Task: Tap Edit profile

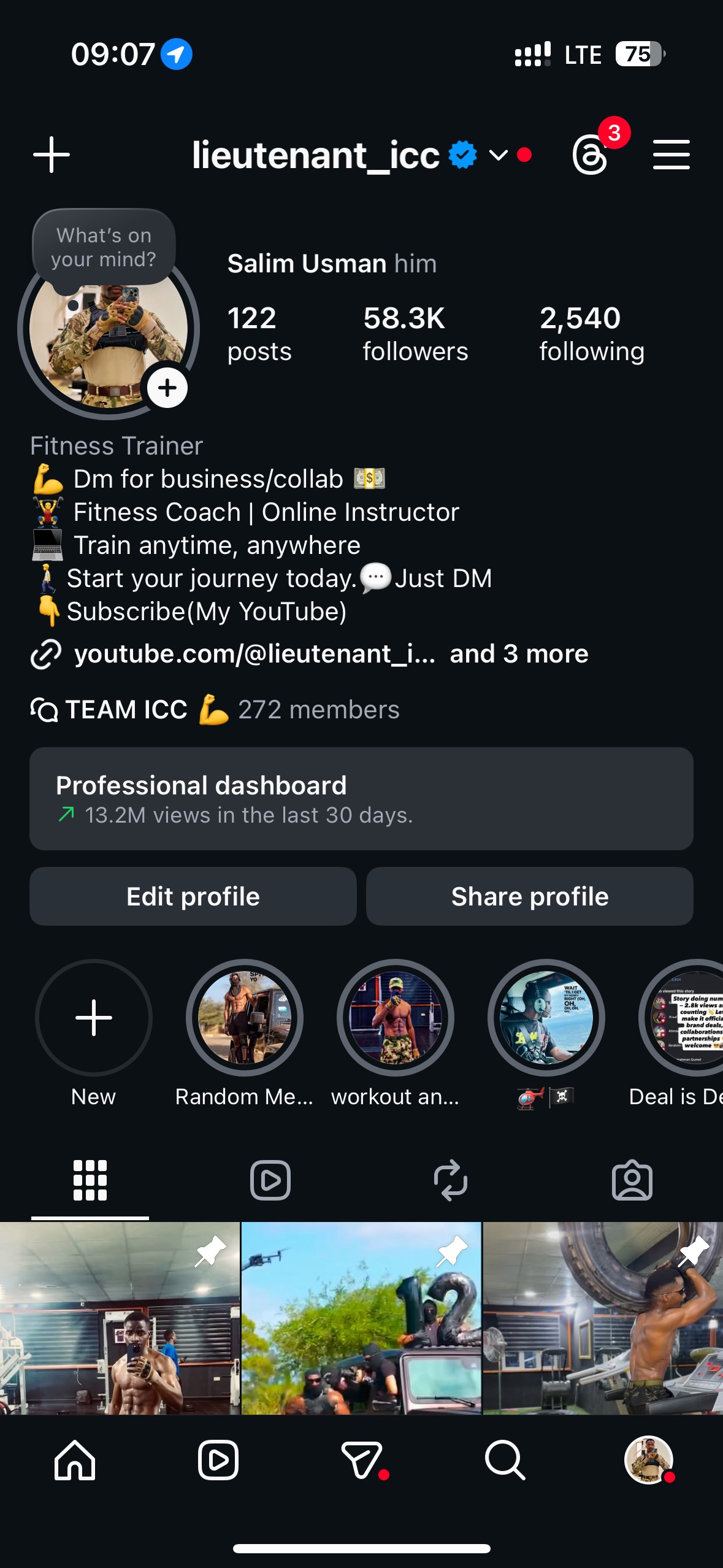Action: pyautogui.click(x=193, y=896)
